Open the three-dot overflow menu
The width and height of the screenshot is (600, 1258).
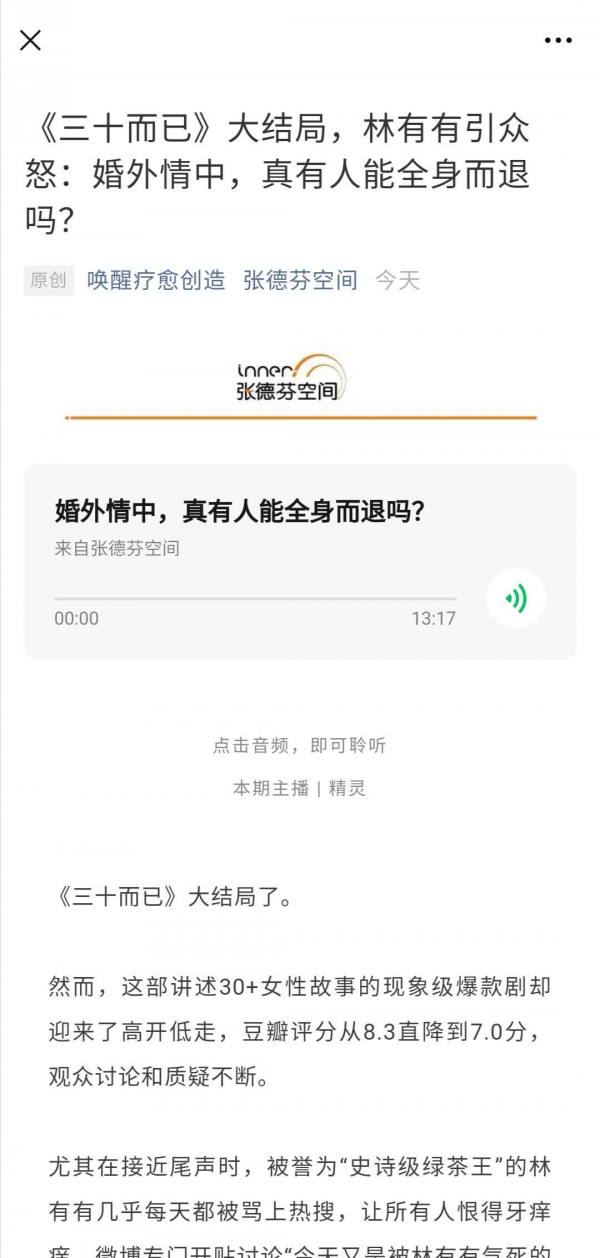tap(558, 40)
